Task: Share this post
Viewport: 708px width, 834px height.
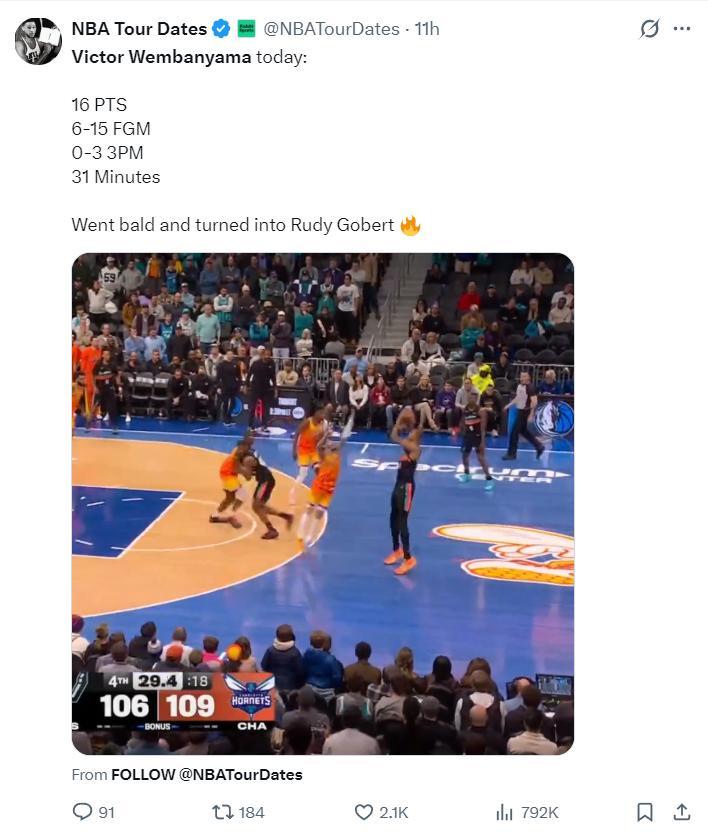Action: [682, 812]
